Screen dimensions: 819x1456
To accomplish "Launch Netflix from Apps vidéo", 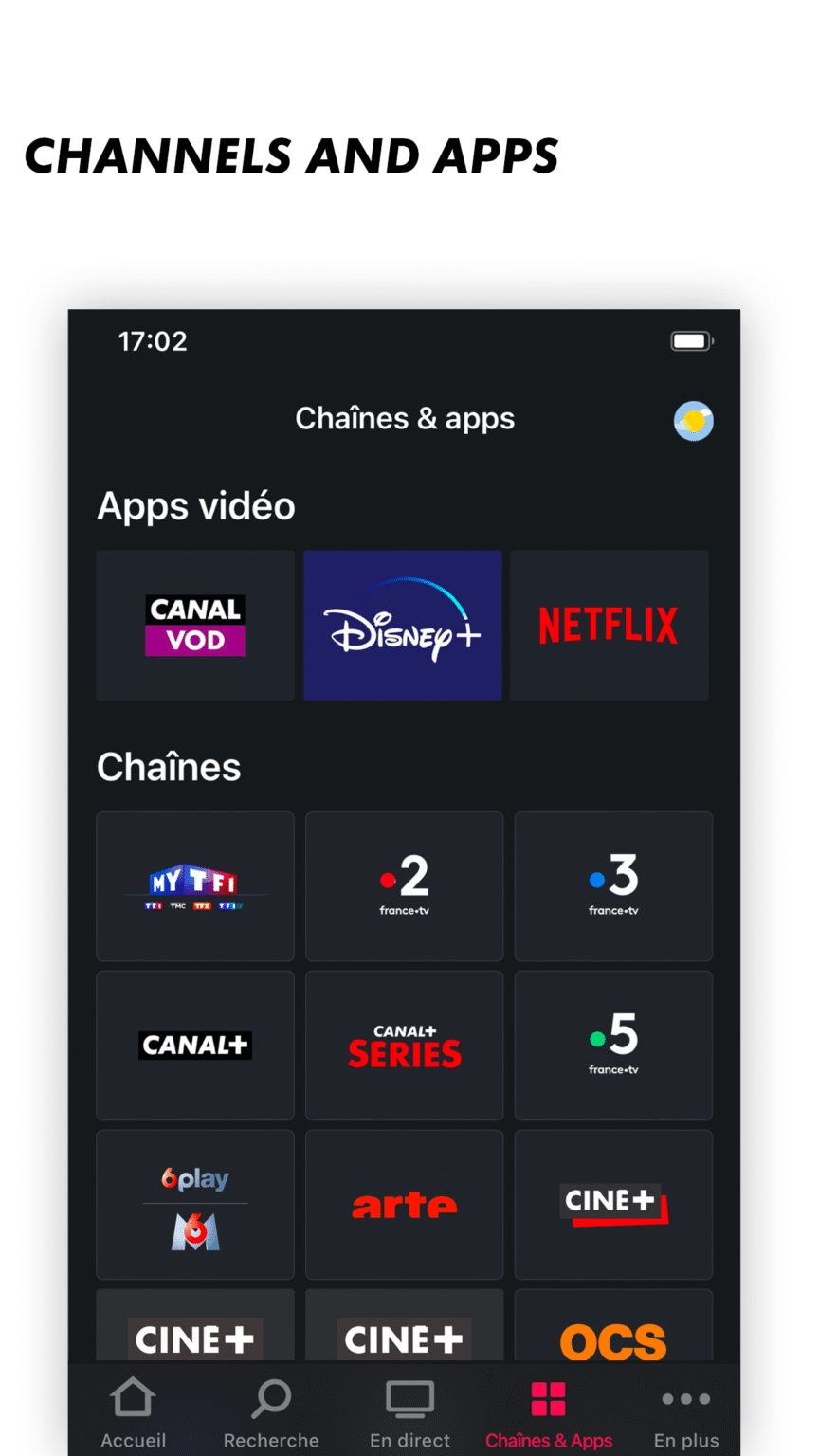I will pos(608,625).
